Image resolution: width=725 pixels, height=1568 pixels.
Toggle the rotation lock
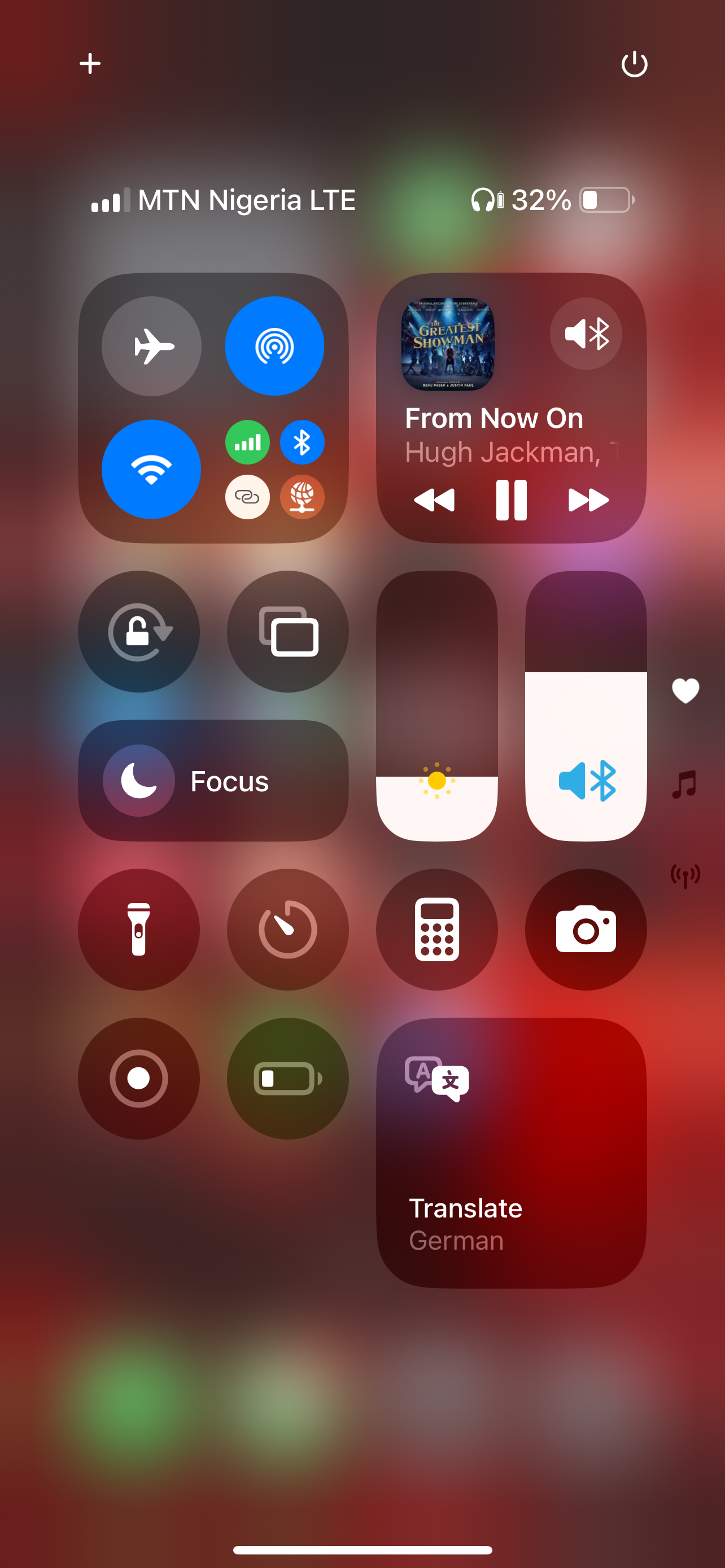click(139, 631)
